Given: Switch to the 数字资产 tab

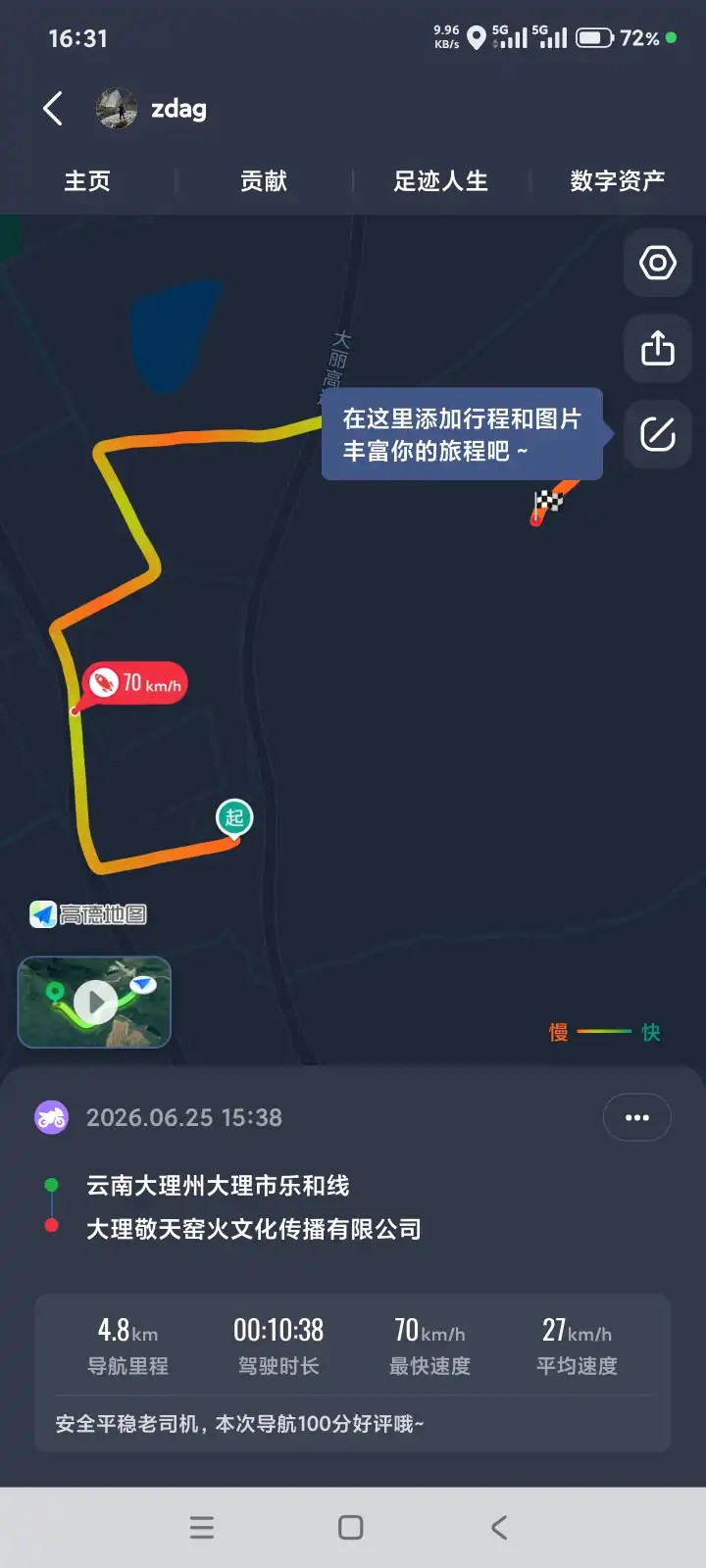Looking at the screenshot, I should click(x=618, y=181).
